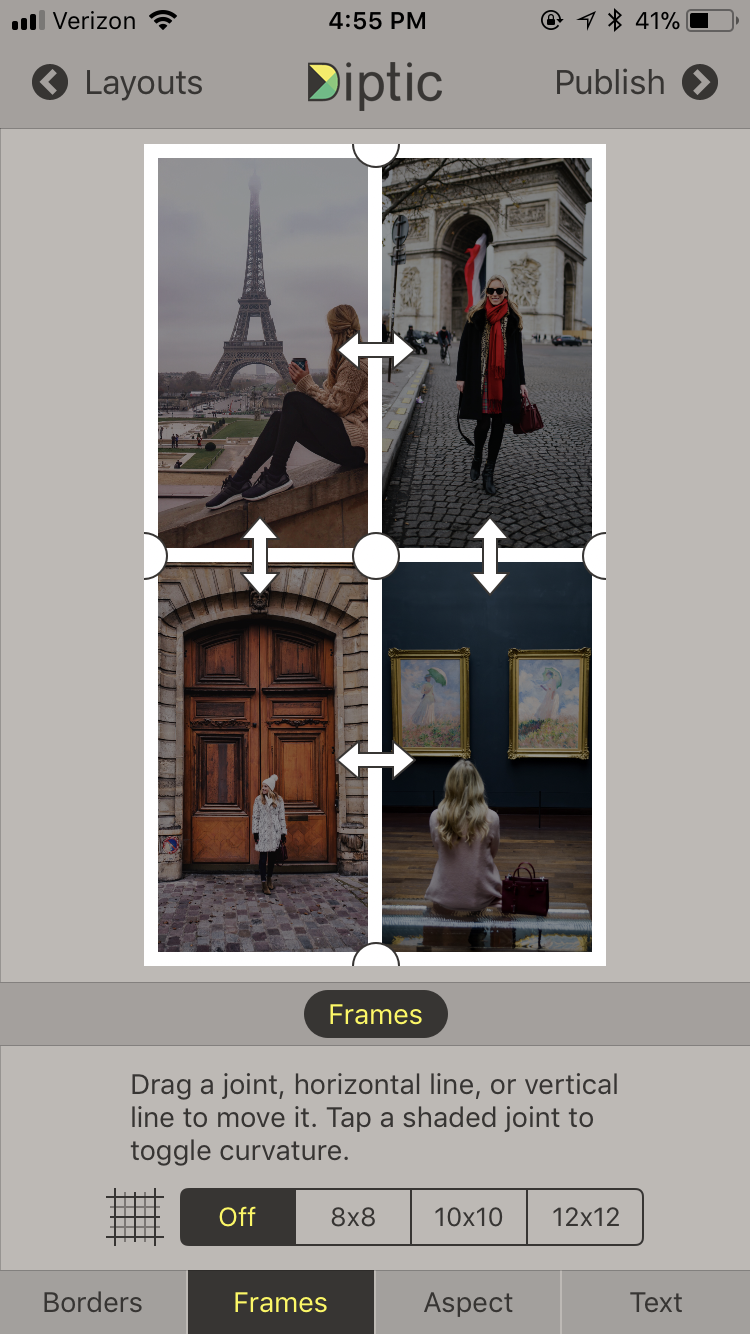Select the museum paintings photo frame

[x=487, y=757]
